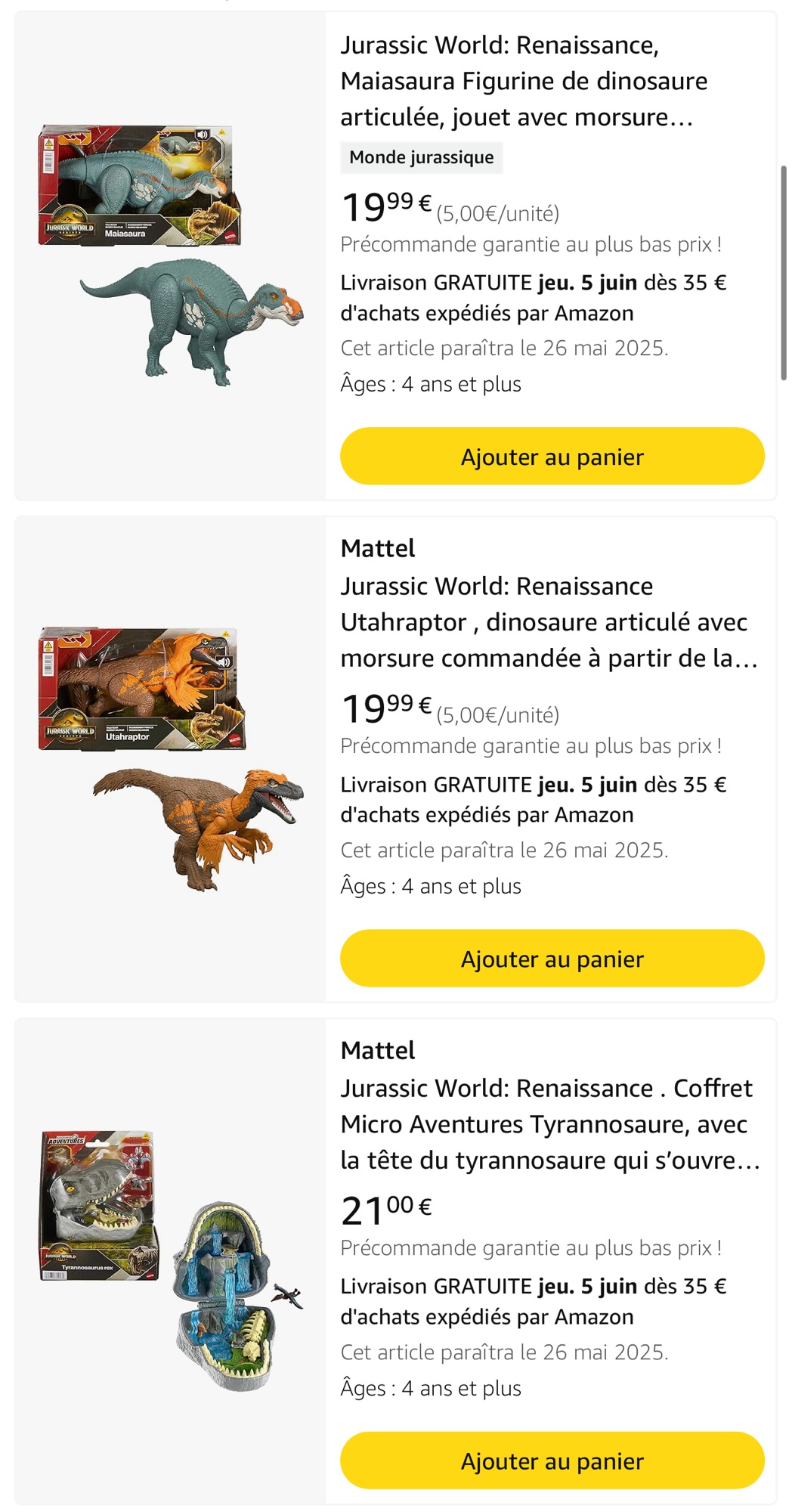Add the Maiasaura figurine to the cart

click(x=552, y=457)
